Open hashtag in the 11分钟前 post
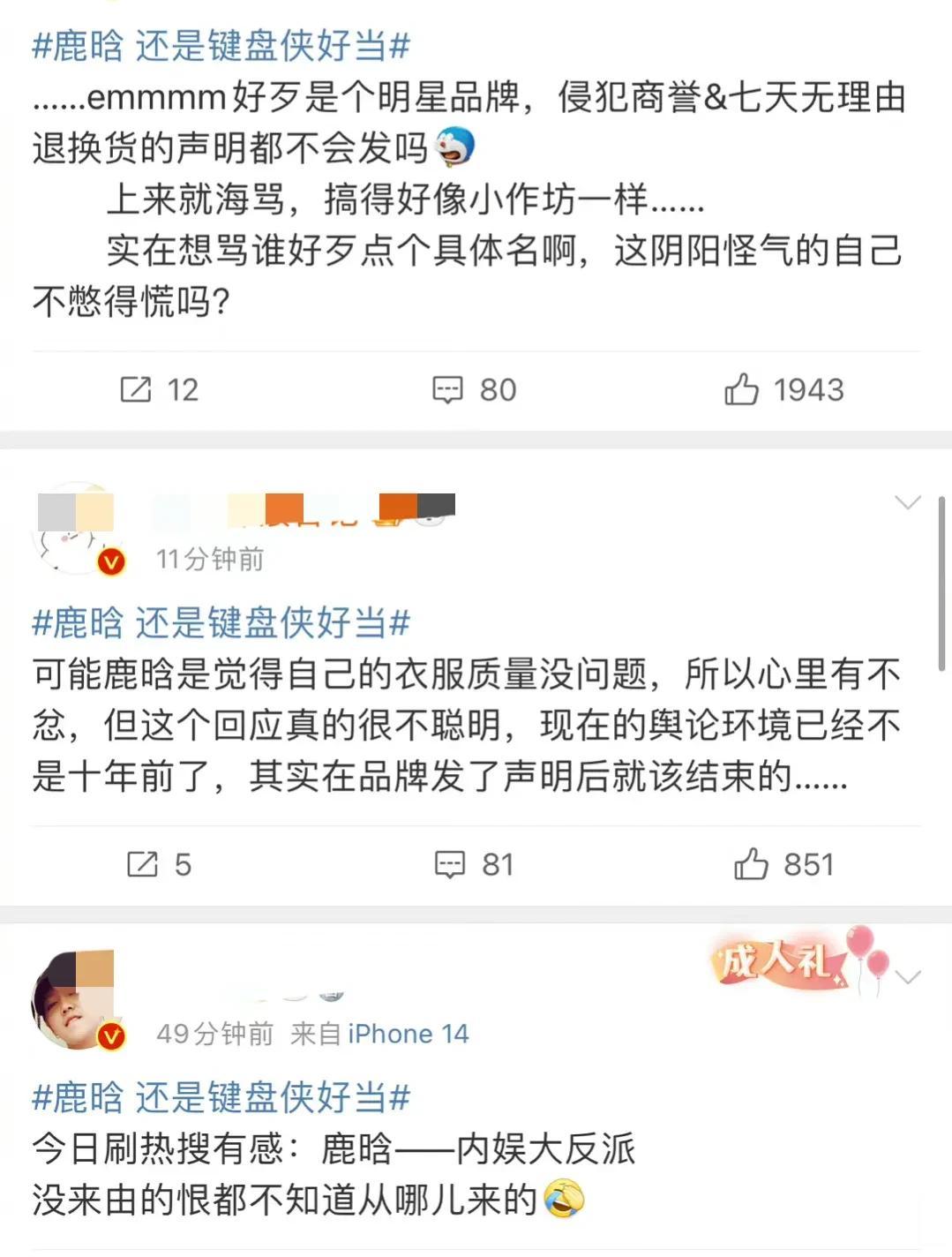Screen dimensions: 952x1257 coord(221,623)
